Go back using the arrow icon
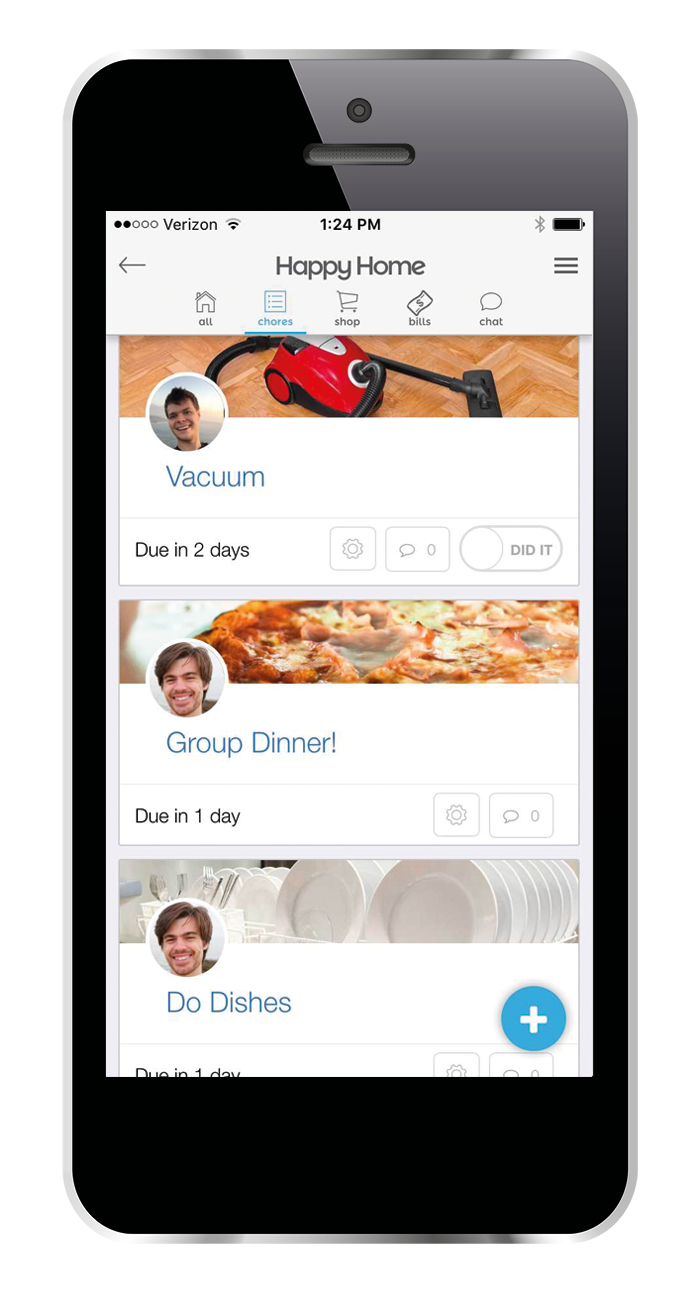 coord(132,265)
